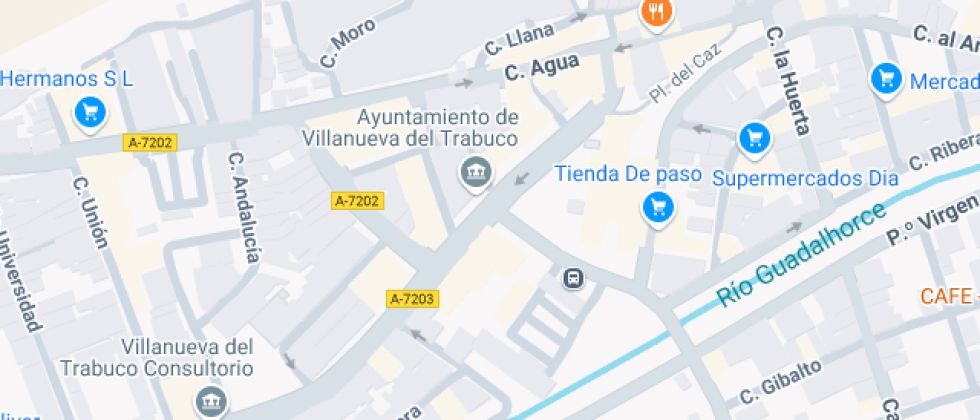Viewport: 980px width, 420px height.
Task: Select the Supermercados Dia shopping marker
Action: point(755,139)
